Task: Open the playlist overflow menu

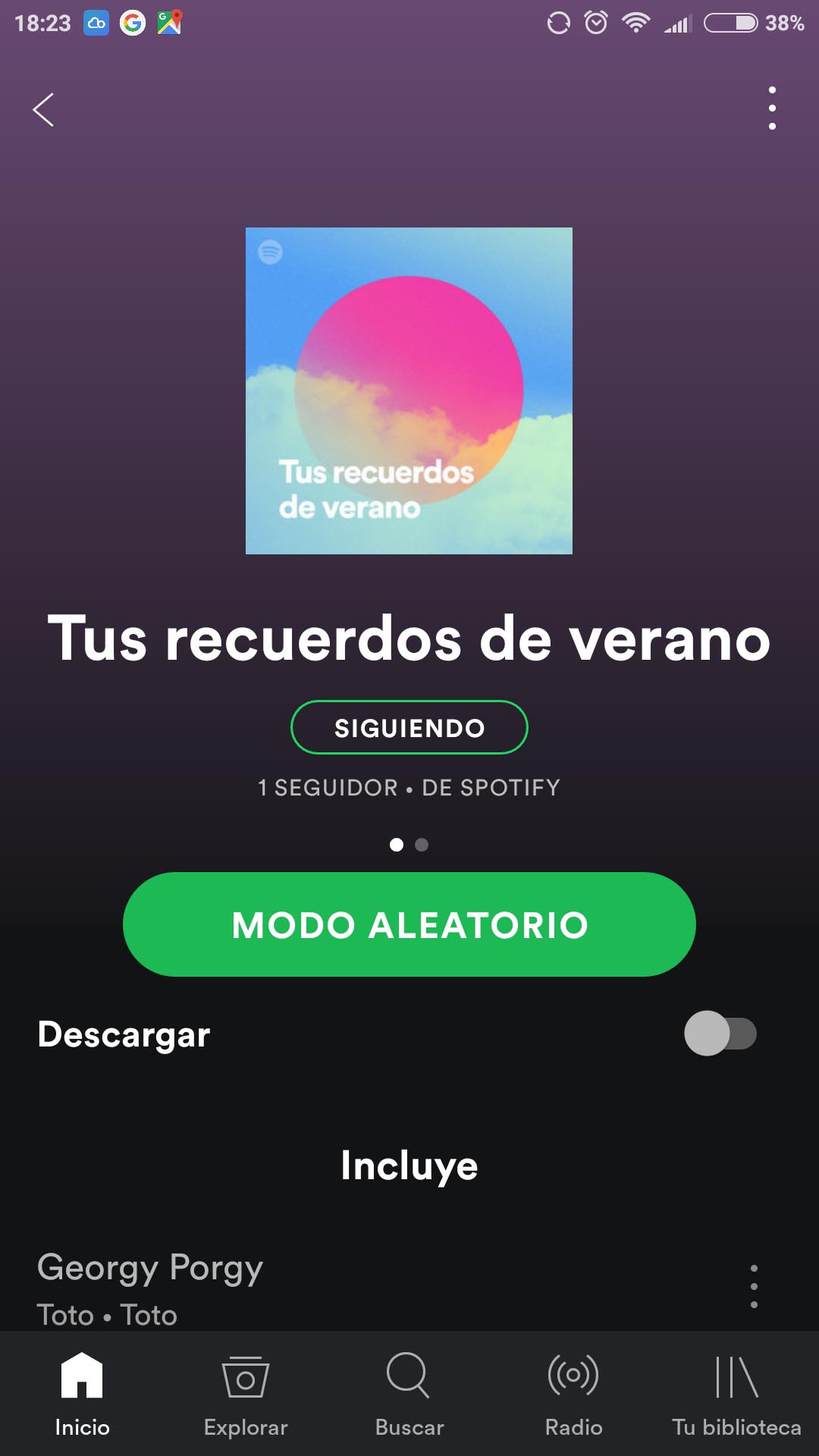Action: click(772, 108)
